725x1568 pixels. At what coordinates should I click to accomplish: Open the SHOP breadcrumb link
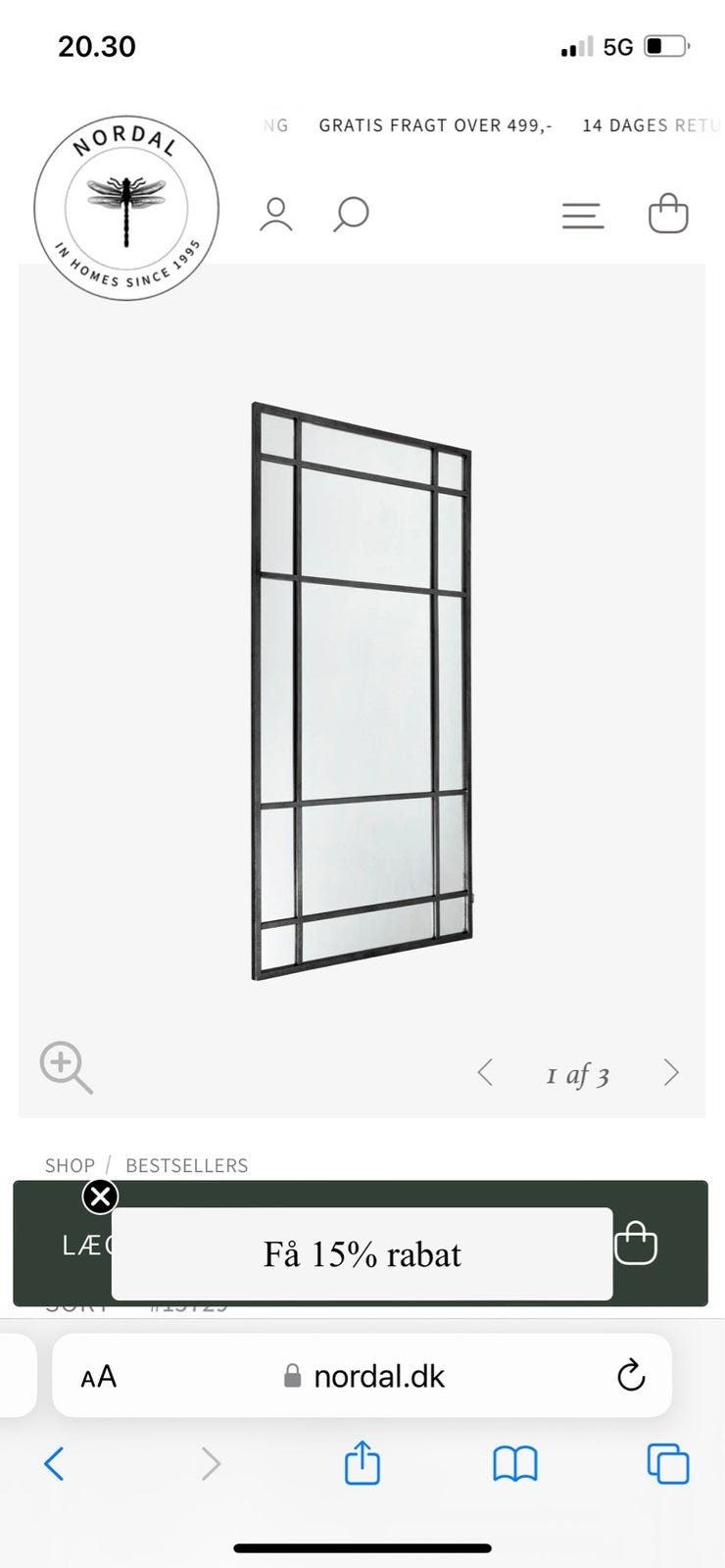point(70,1164)
